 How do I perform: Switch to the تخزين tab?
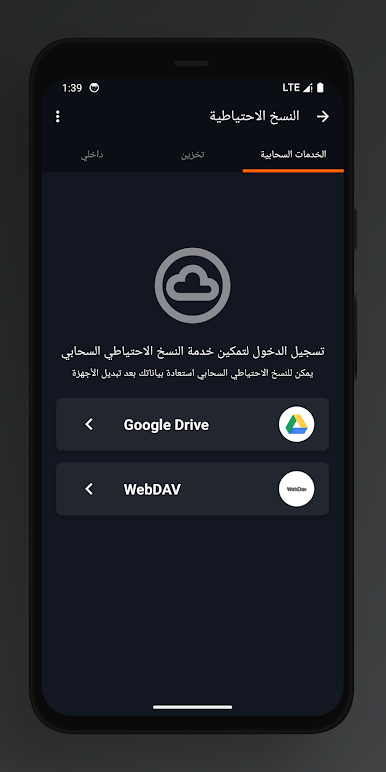(193, 155)
